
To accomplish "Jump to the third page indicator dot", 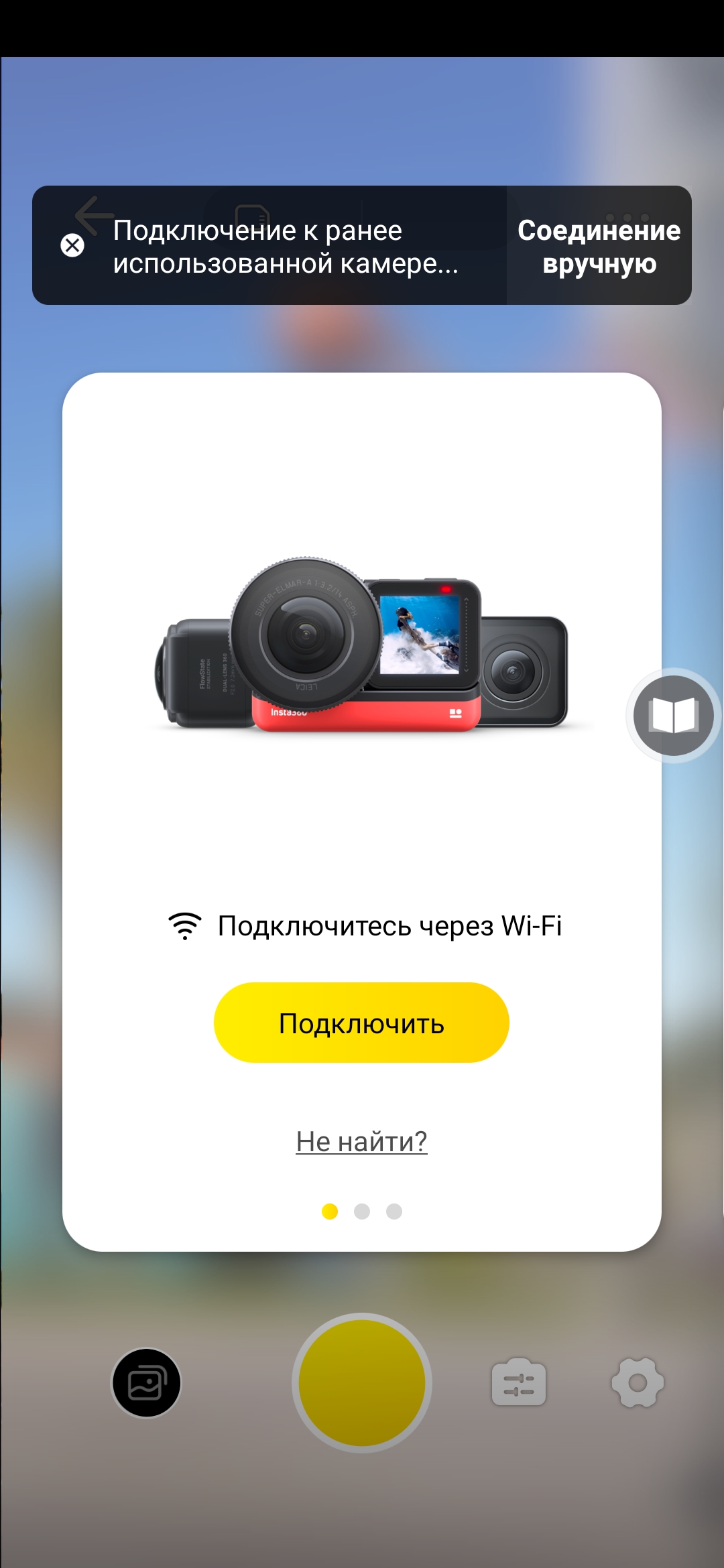I will click(x=394, y=1212).
